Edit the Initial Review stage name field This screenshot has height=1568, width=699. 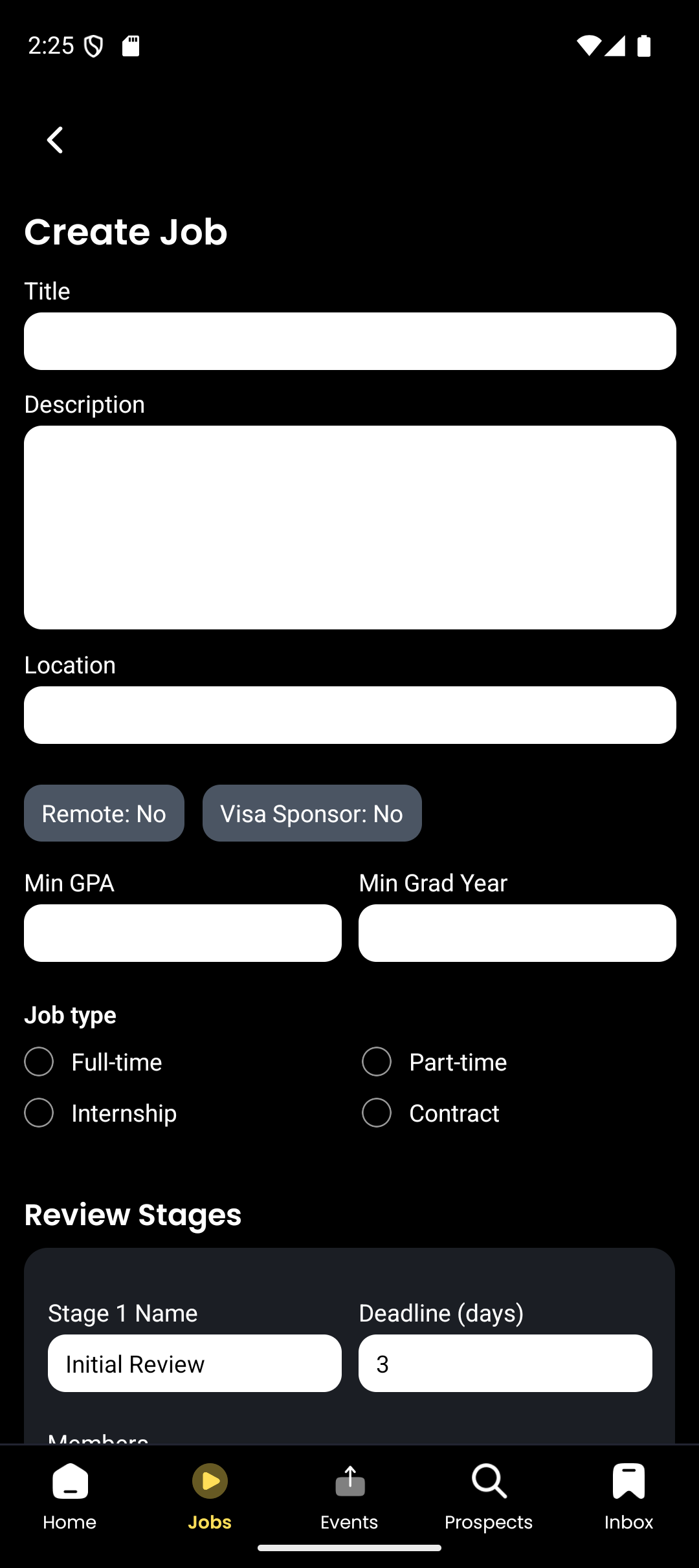pos(194,1363)
